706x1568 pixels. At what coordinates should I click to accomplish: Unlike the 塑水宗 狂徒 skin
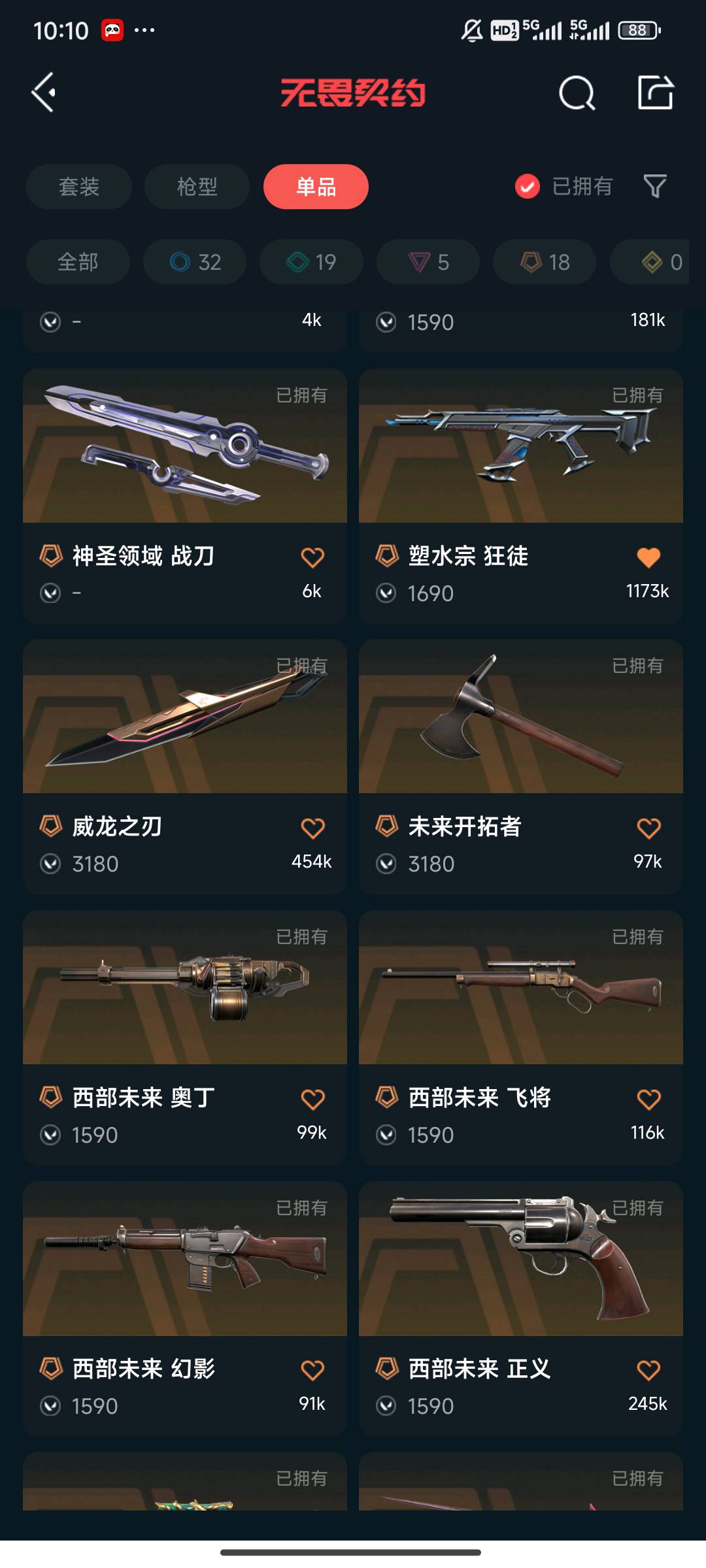648,557
